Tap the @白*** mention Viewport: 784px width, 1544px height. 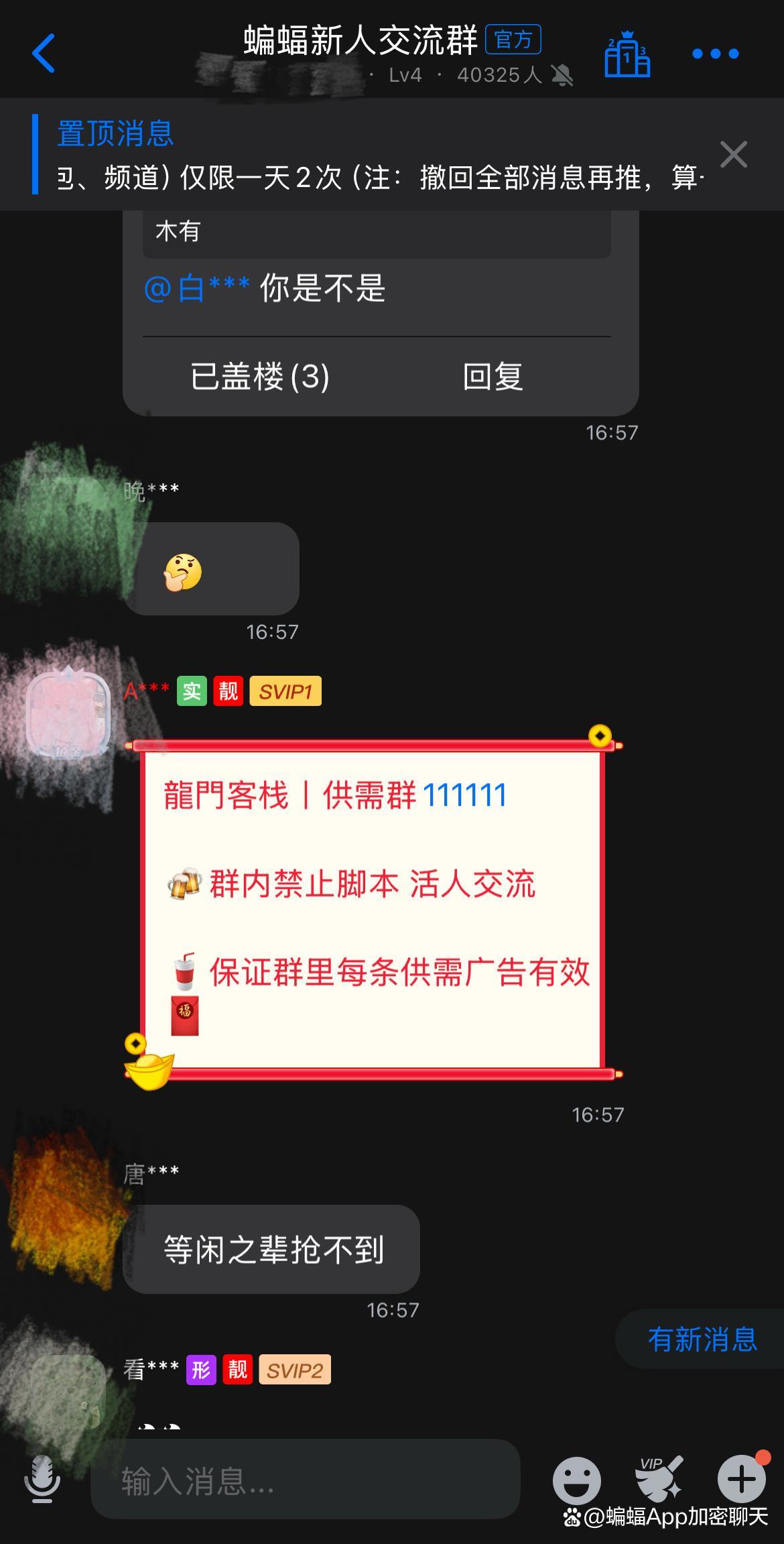197,289
